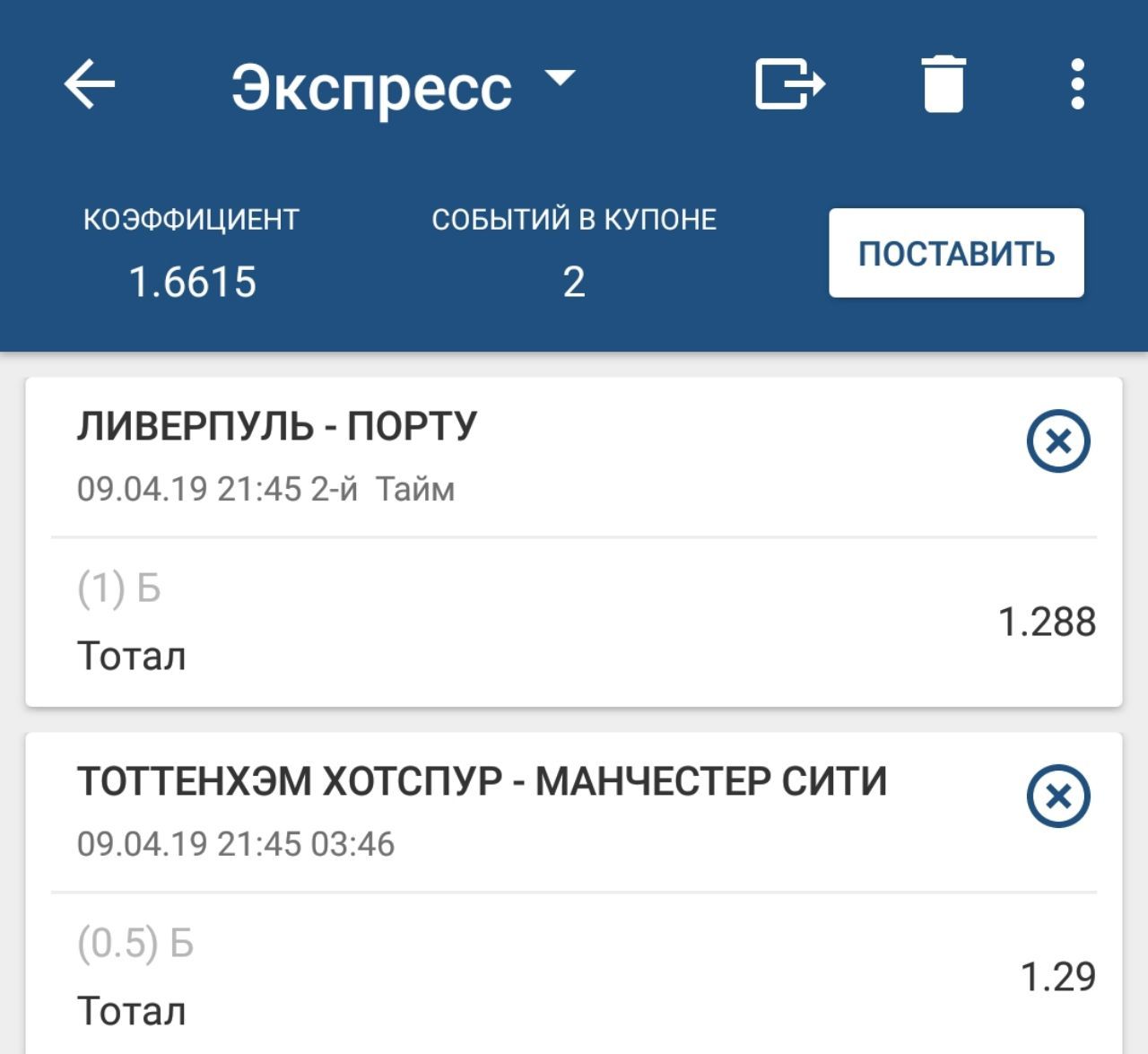1148x1054 pixels.
Task: Go back using the arrow icon
Action: 90,84
